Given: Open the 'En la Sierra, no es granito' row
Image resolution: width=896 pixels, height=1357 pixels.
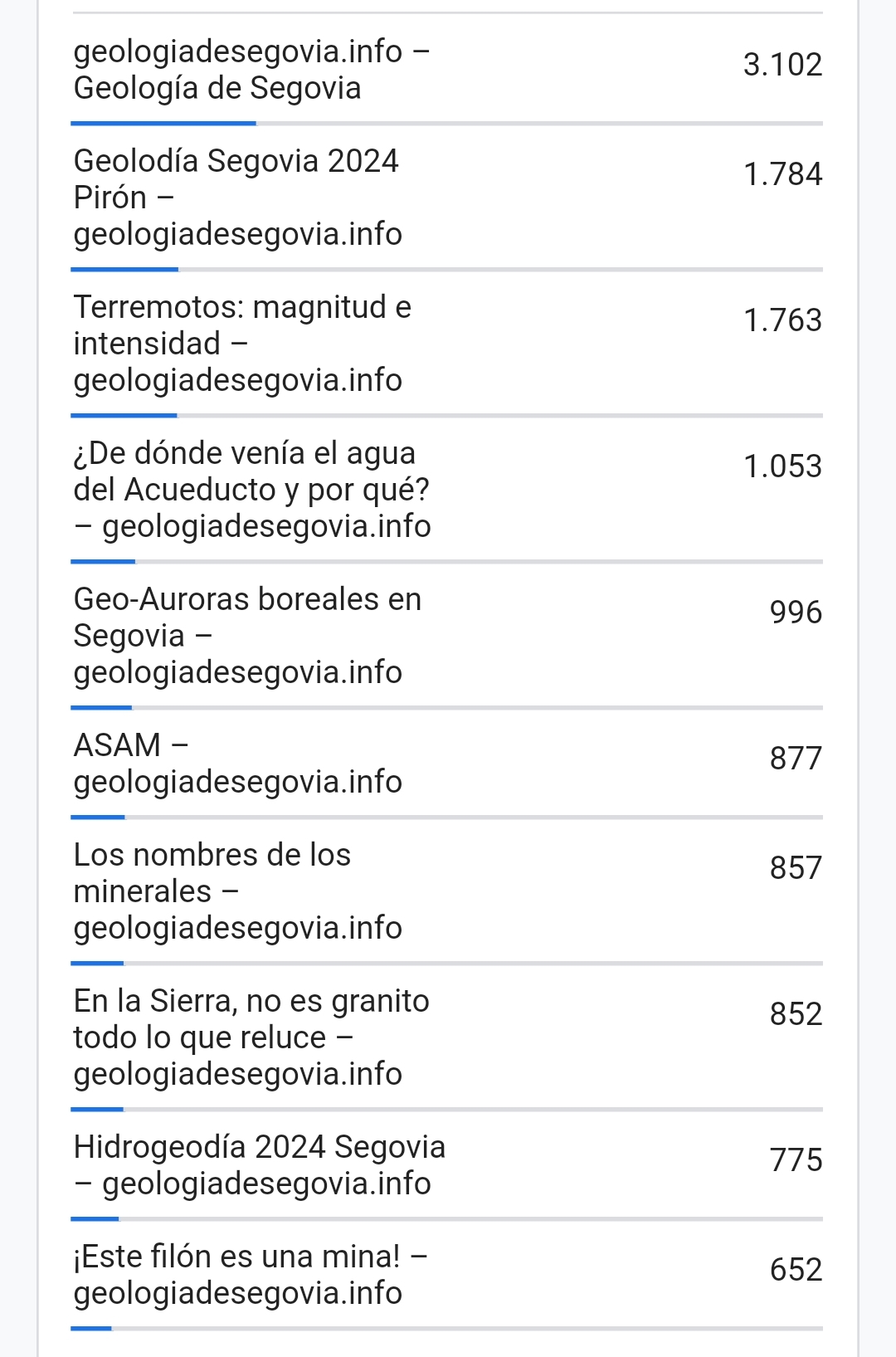Looking at the screenshot, I should pos(251,1037).
